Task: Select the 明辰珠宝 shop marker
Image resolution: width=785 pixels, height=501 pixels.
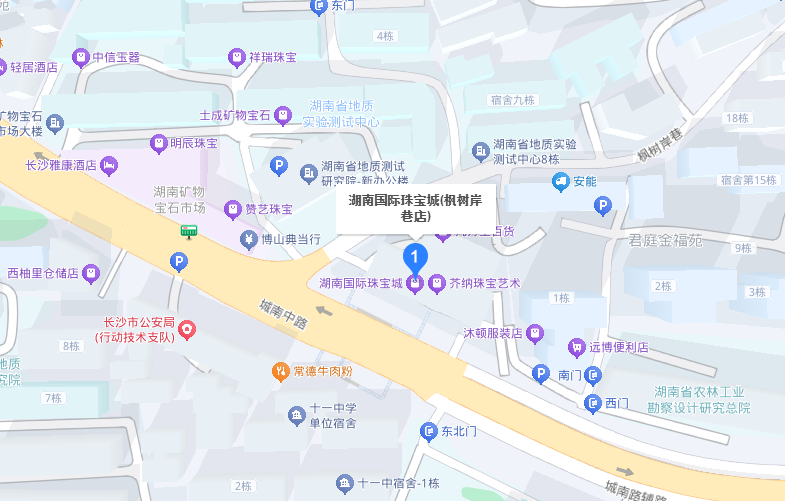Action: [x=158, y=144]
